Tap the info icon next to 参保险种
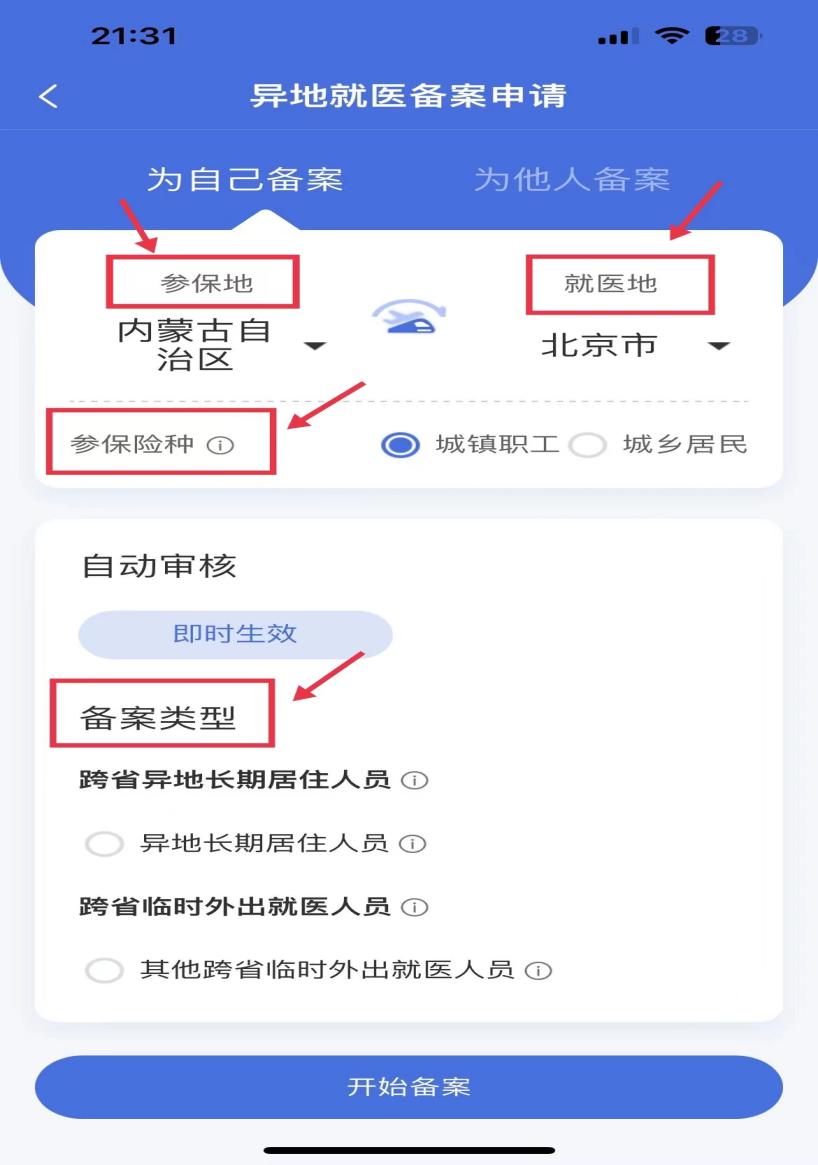The image size is (818, 1165). pos(220,445)
